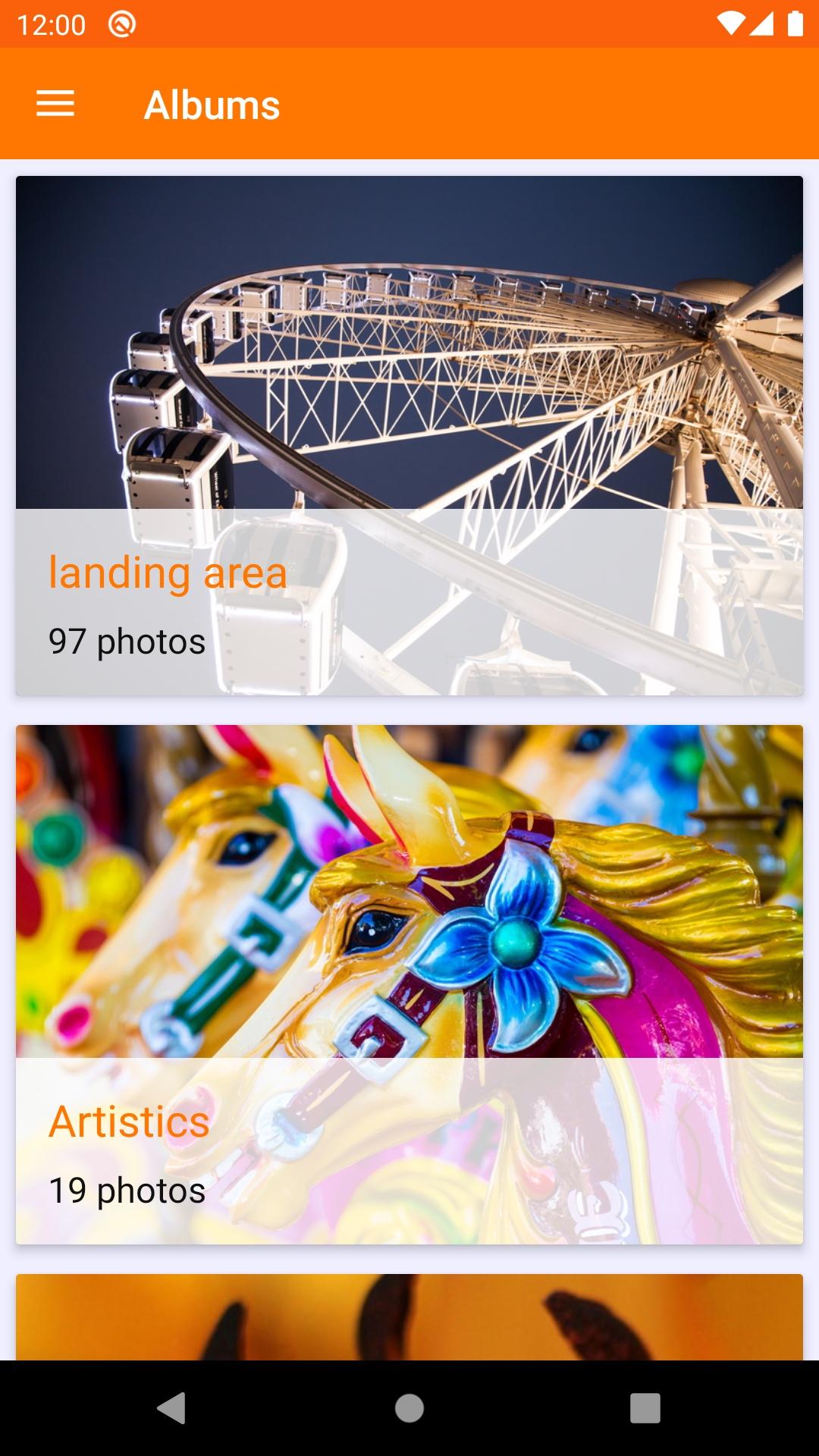Go back using the system back button
The width and height of the screenshot is (819, 1456).
(x=171, y=1408)
